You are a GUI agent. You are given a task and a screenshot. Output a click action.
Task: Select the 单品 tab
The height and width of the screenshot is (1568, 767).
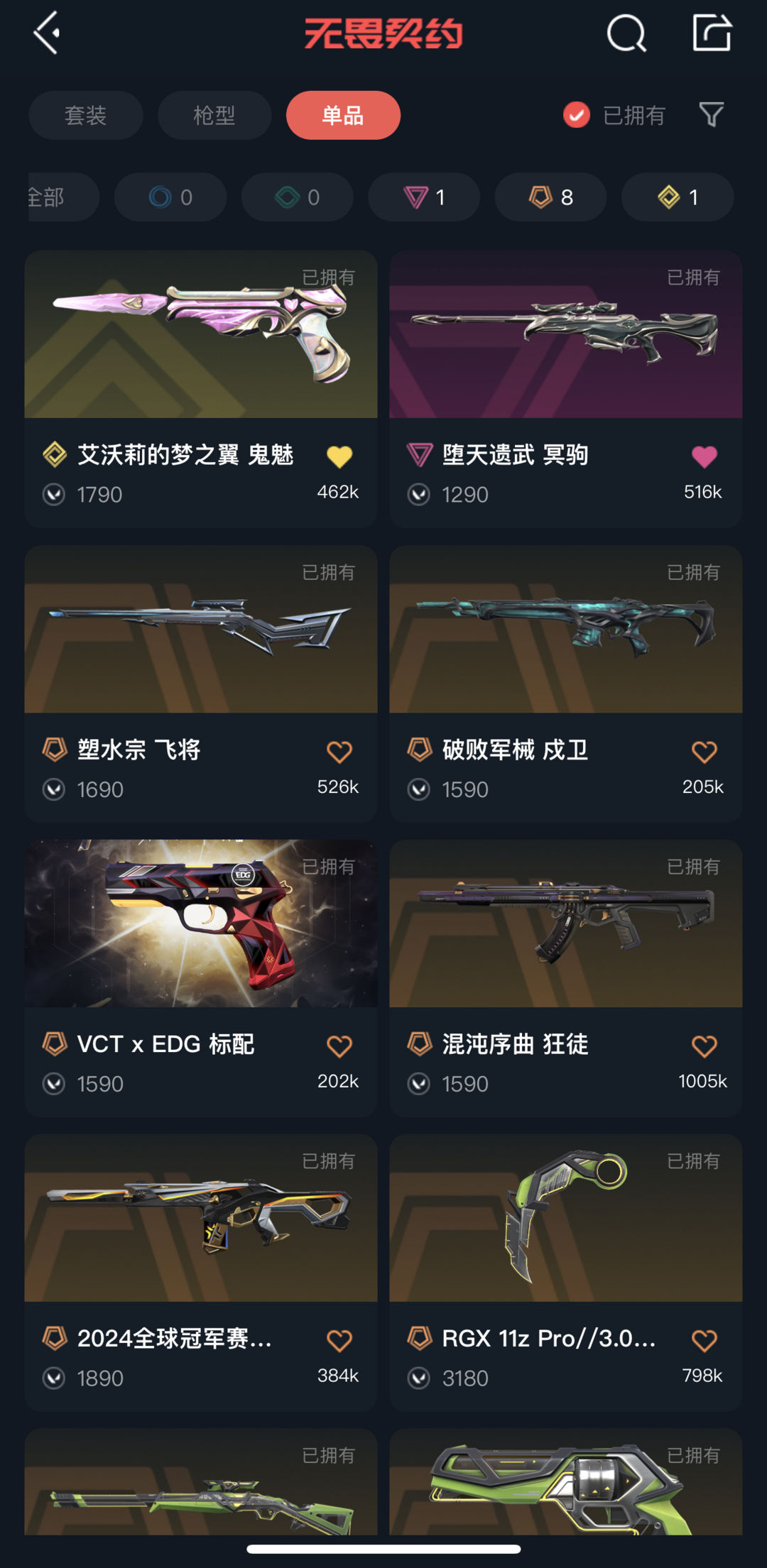point(343,115)
